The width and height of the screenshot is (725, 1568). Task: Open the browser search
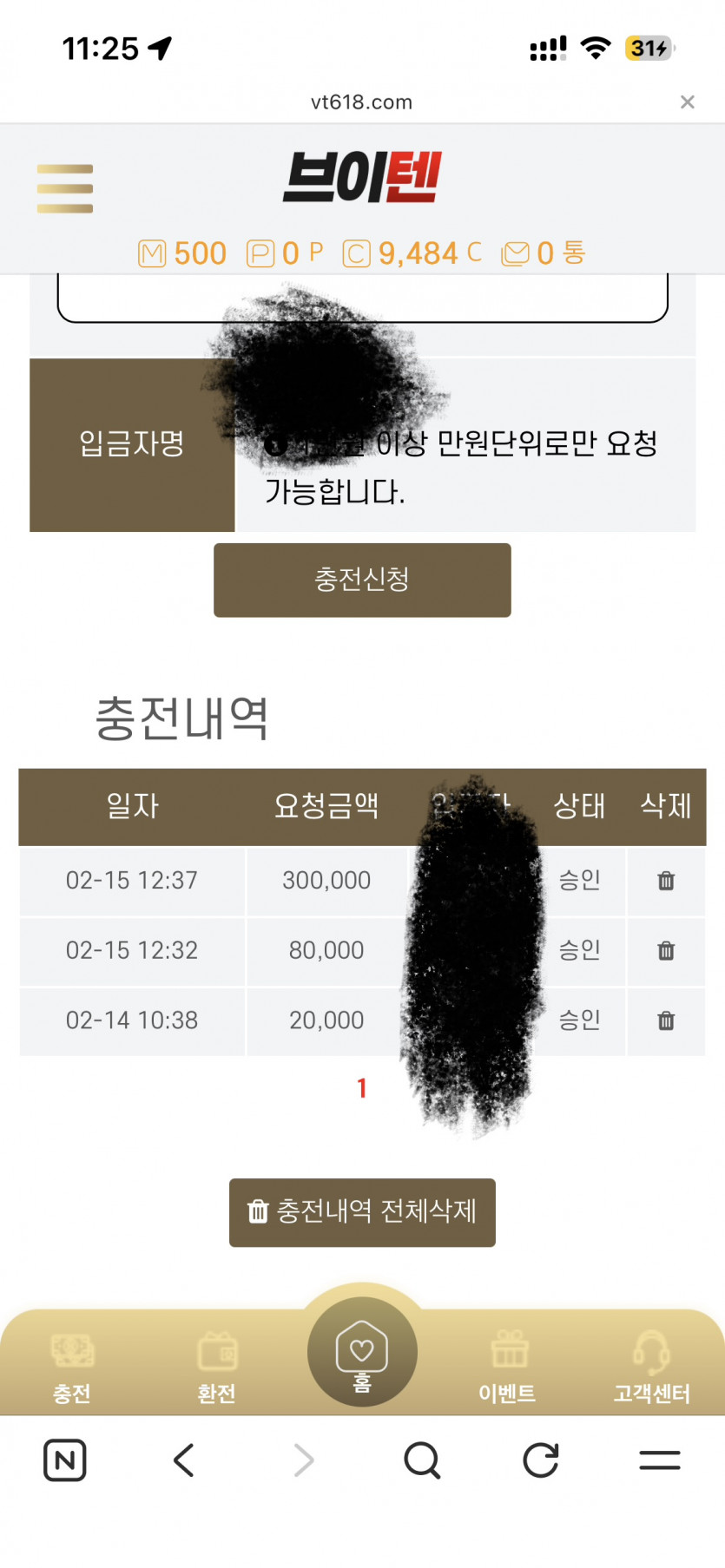[422, 1460]
